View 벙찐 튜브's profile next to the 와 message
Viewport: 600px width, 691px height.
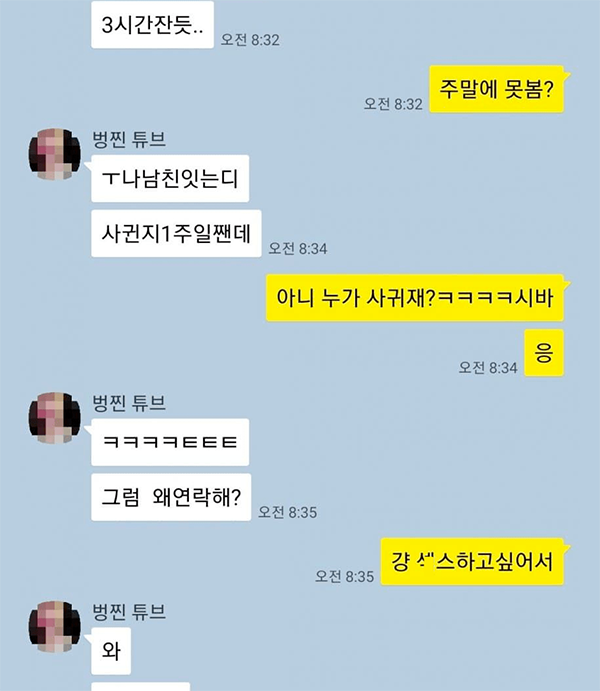tap(53, 626)
